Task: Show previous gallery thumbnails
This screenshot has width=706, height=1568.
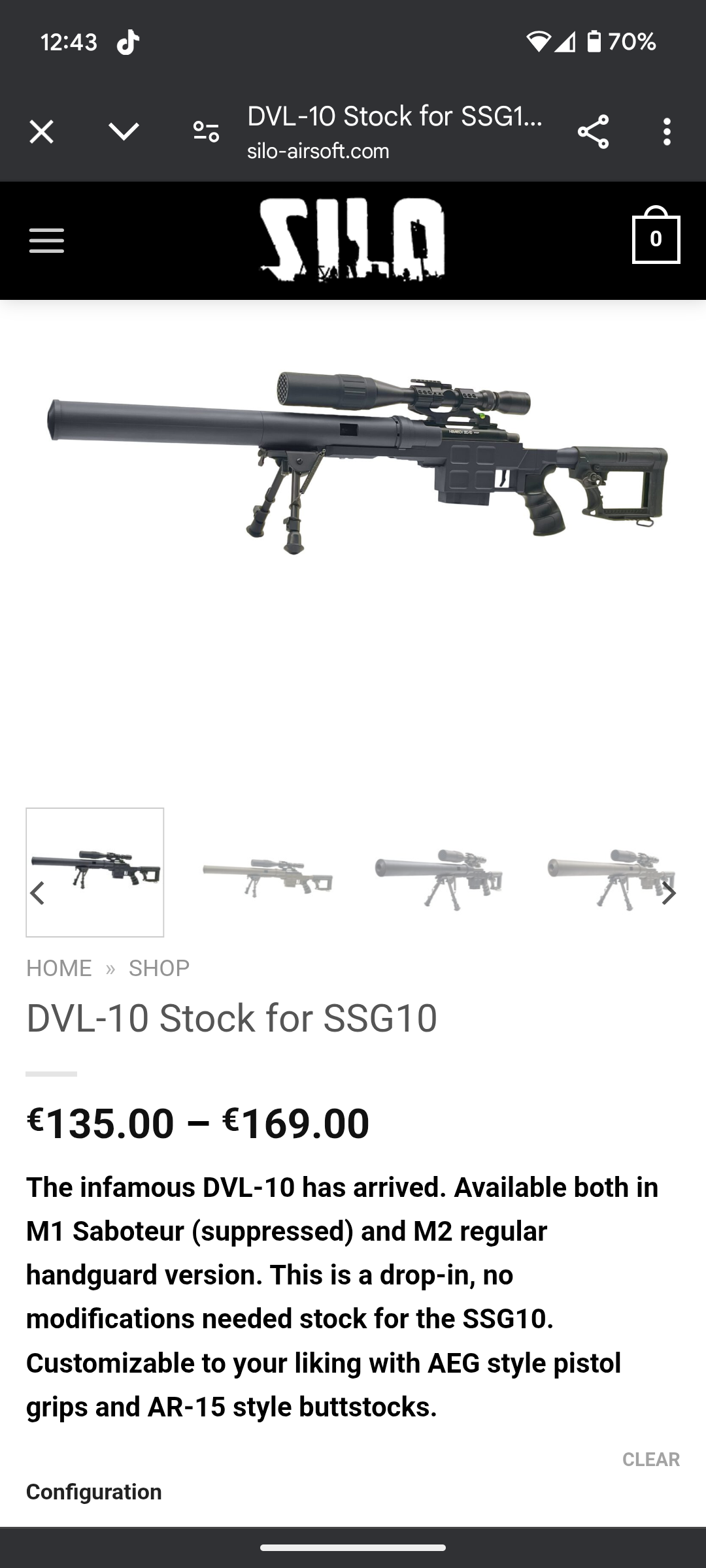Action: tap(38, 893)
